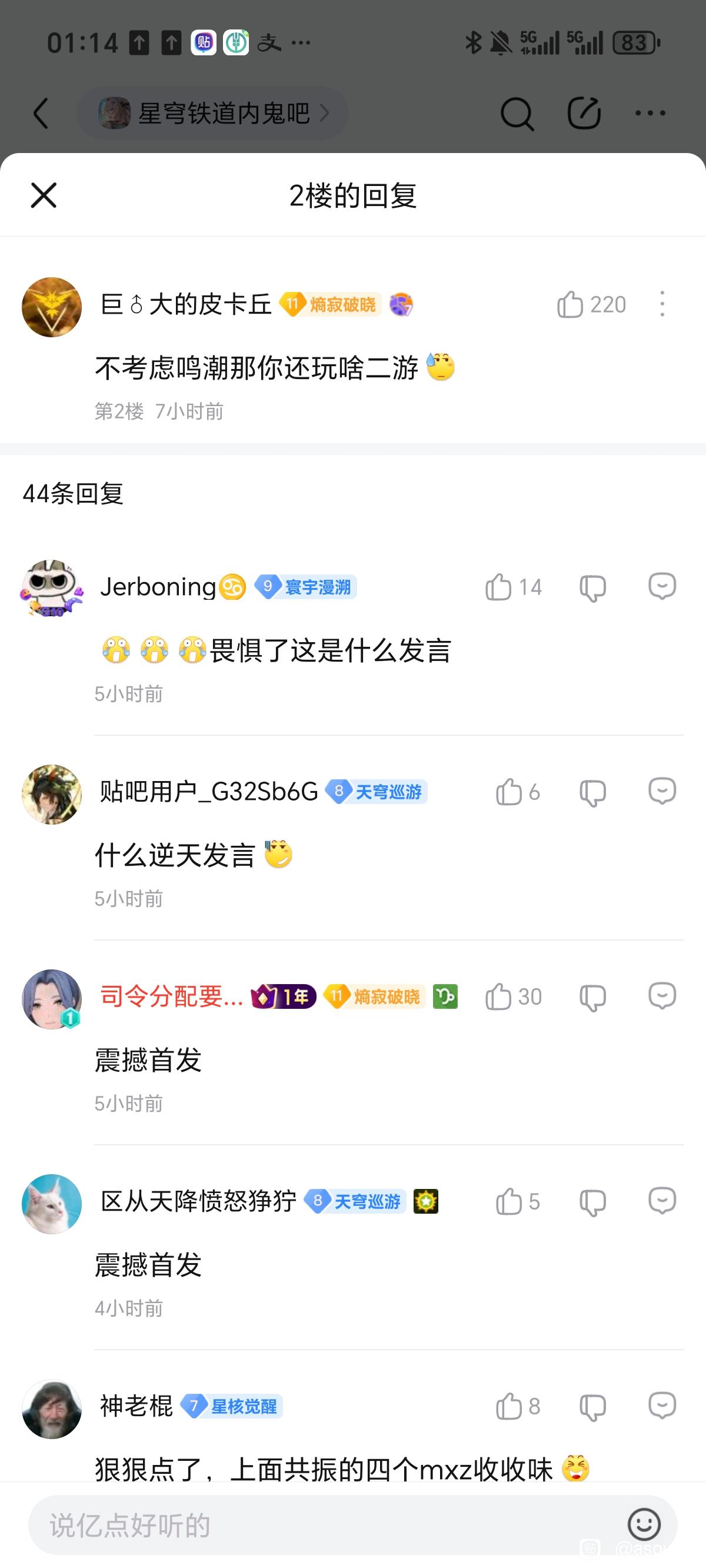Viewport: 706px width, 1568px height.
Task: Dislike 区从天降愤怒狰狞's reply
Action: click(x=592, y=1201)
